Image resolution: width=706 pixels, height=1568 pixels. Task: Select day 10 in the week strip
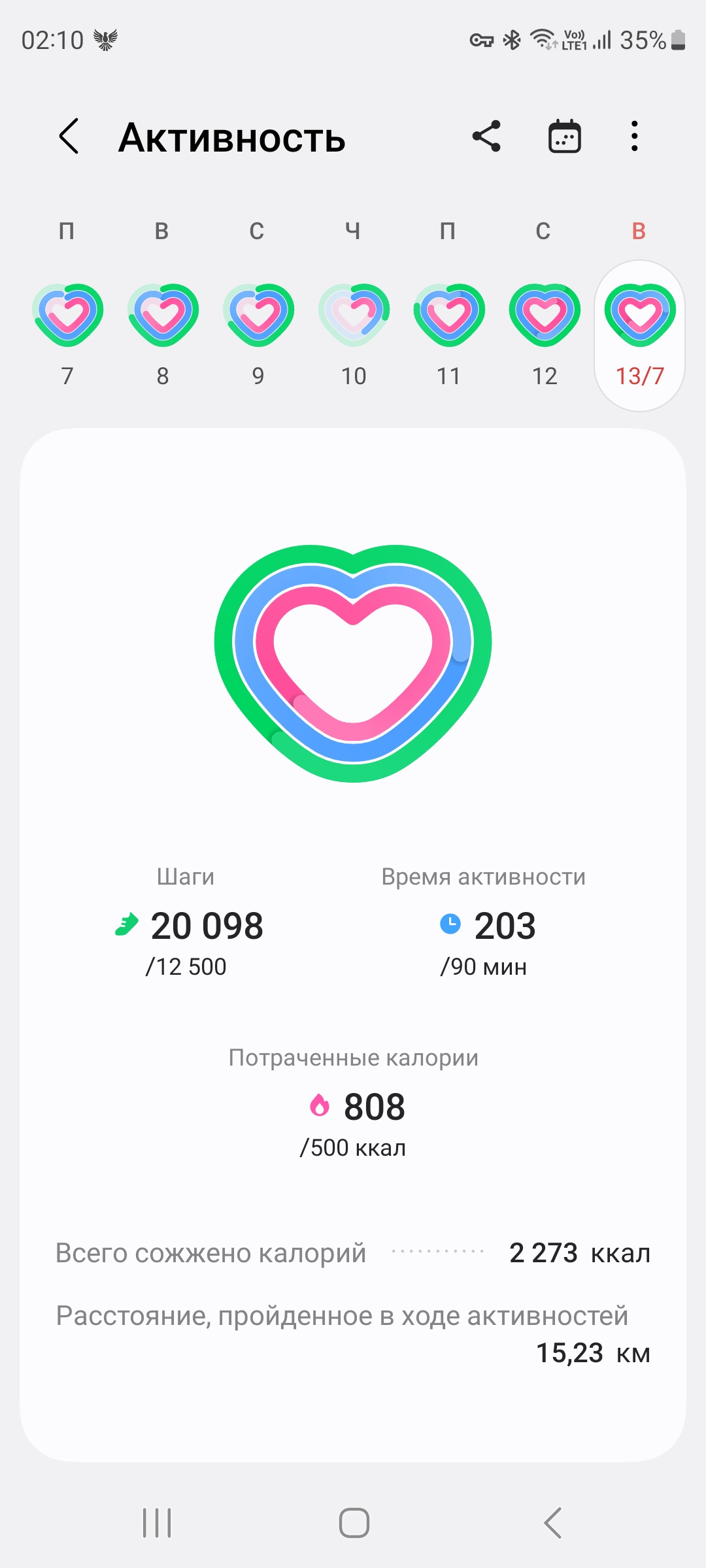coord(354,335)
